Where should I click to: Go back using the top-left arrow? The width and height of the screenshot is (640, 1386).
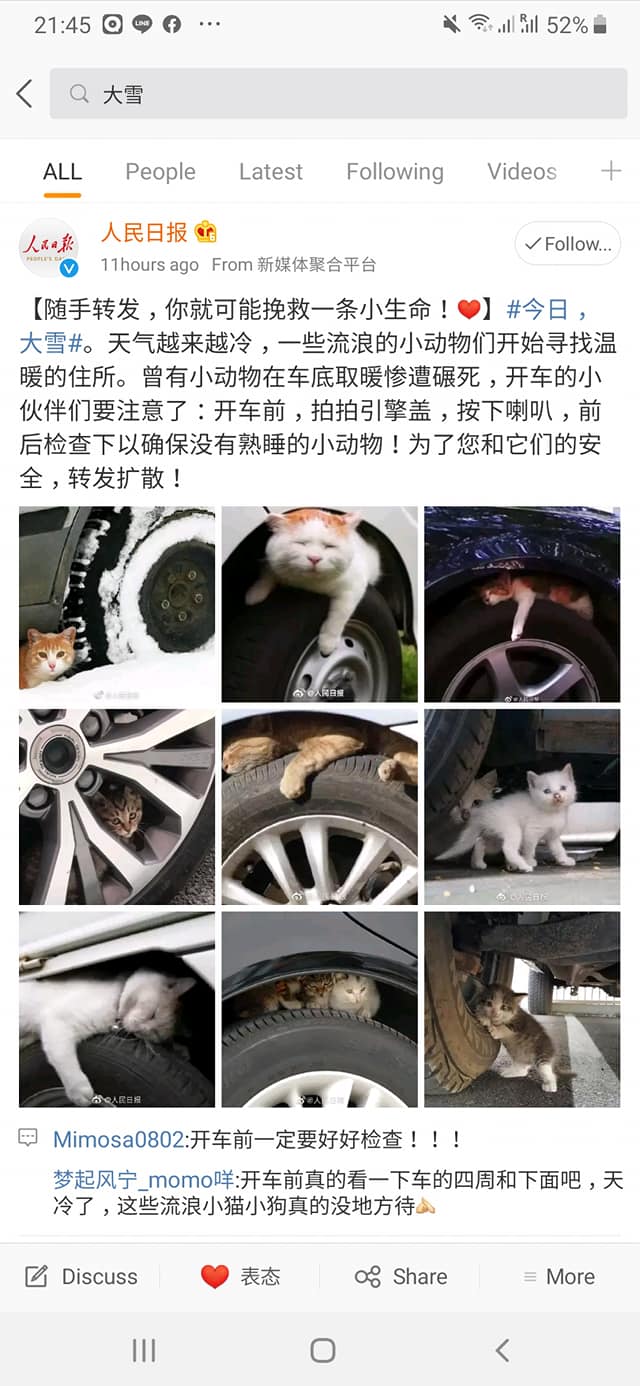[25, 95]
